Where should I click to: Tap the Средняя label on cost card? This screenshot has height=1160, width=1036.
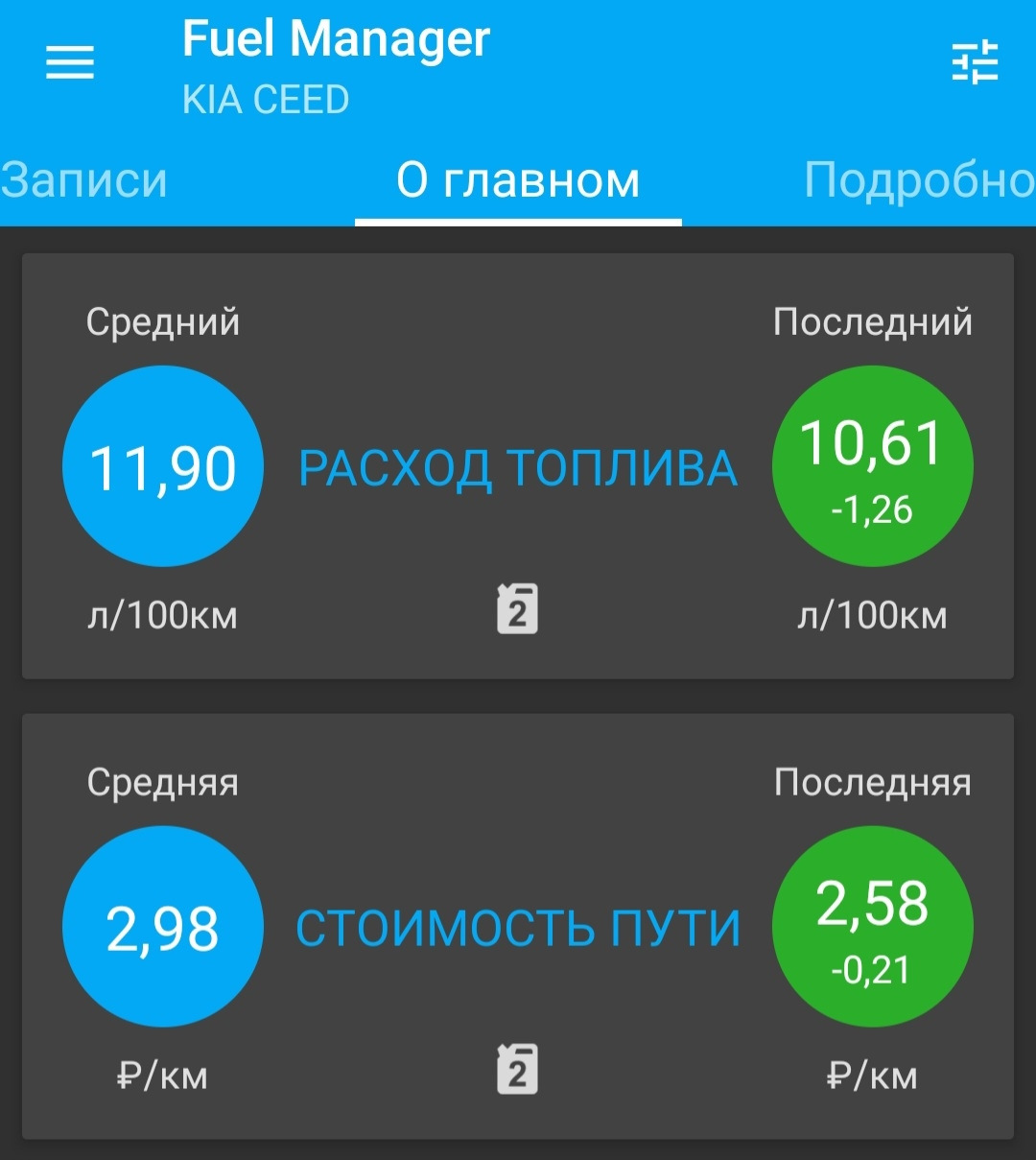tap(161, 783)
